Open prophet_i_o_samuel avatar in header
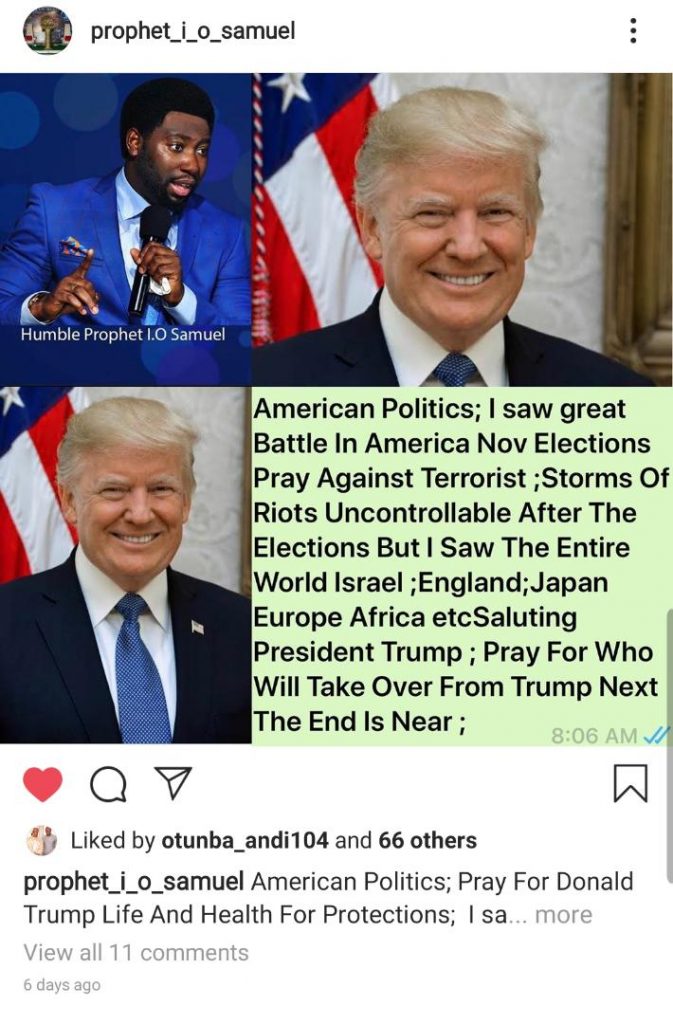This screenshot has height=1024, width=673. pos(47,31)
